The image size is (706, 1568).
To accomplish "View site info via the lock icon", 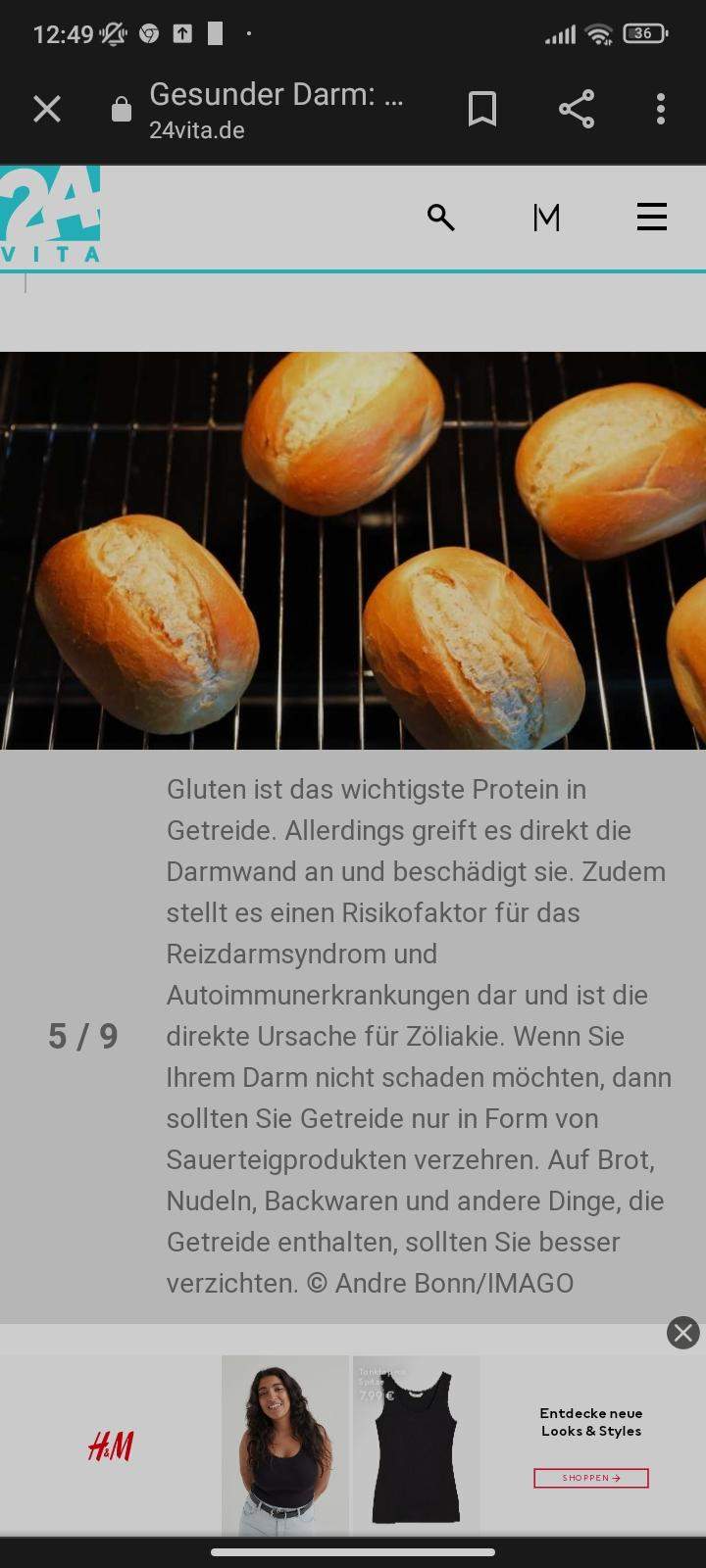I will tap(122, 110).
